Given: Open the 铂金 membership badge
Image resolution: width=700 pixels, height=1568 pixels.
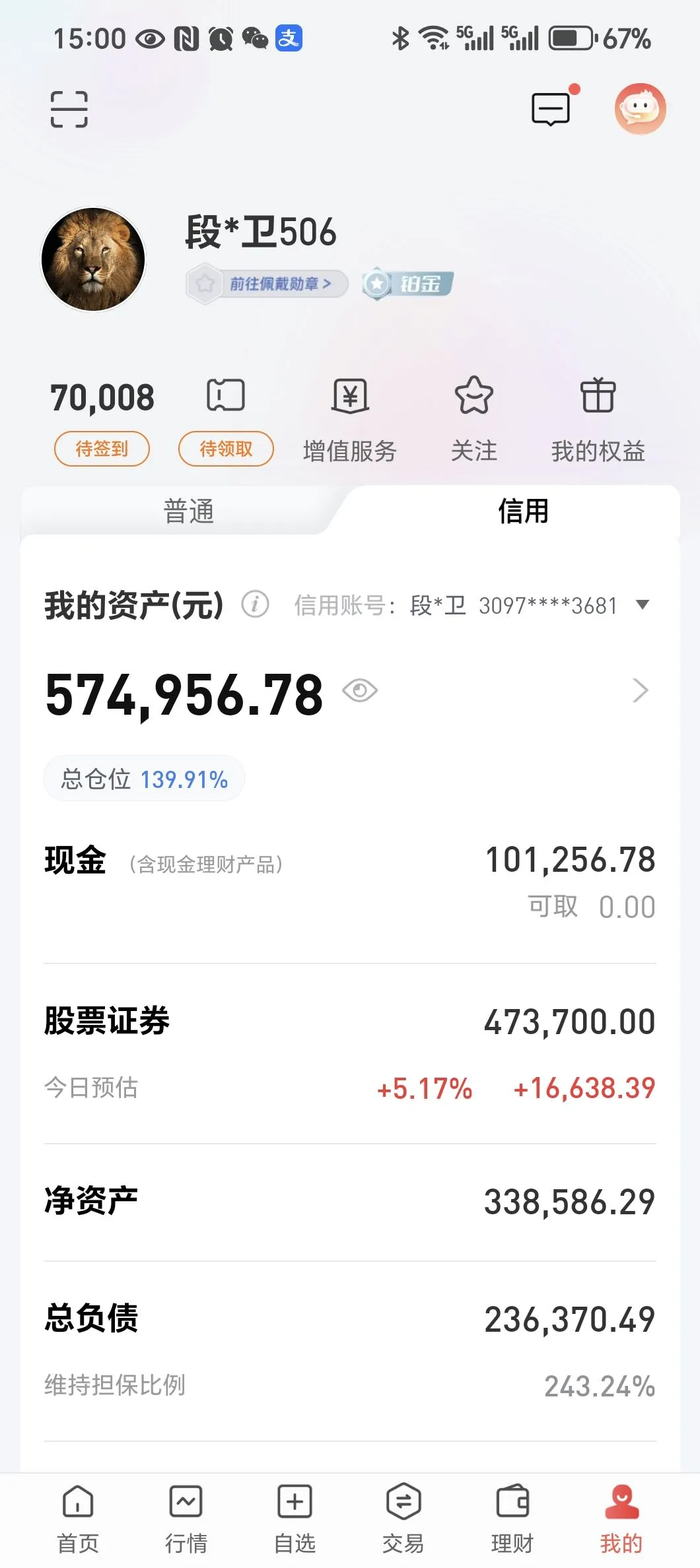Looking at the screenshot, I should coord(408,284).
